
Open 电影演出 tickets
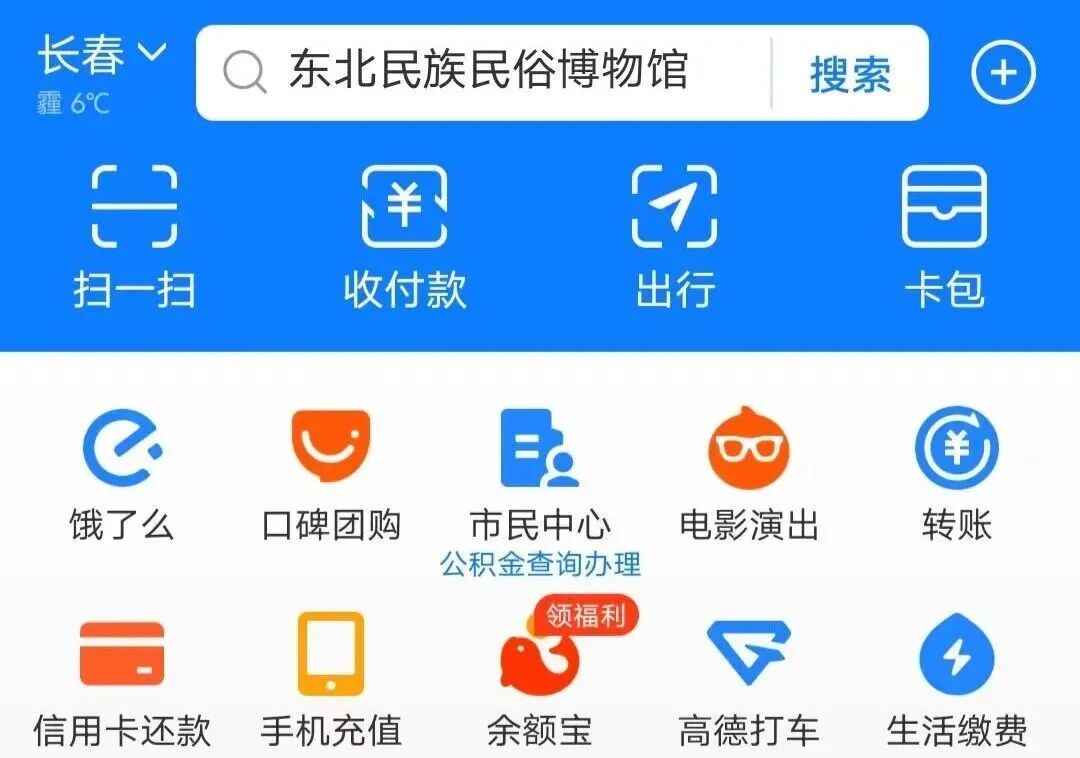coord(749,475)
